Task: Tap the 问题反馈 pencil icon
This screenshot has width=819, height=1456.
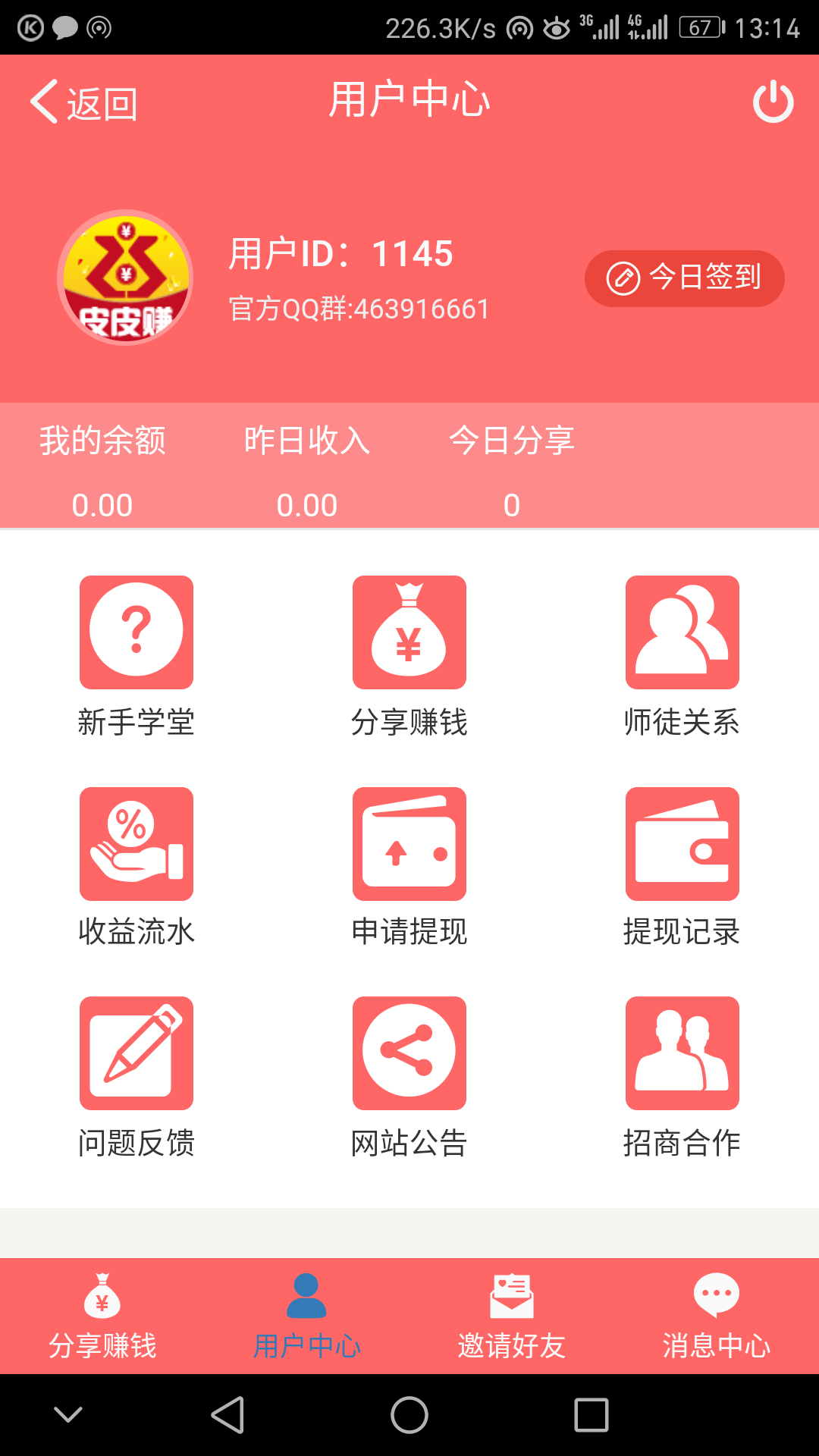Action: point(136,1052)
